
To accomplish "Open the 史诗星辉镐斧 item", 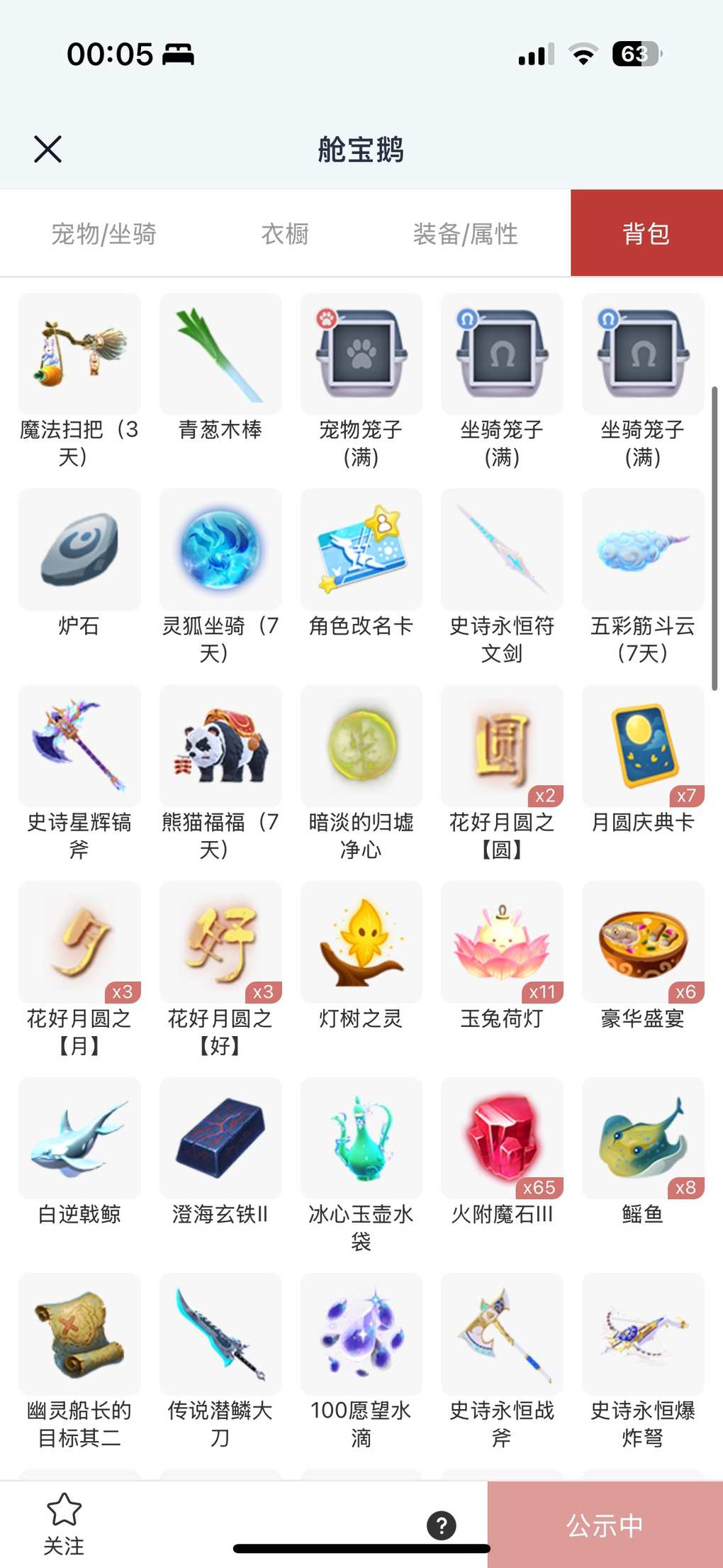I will click(79, 746).
